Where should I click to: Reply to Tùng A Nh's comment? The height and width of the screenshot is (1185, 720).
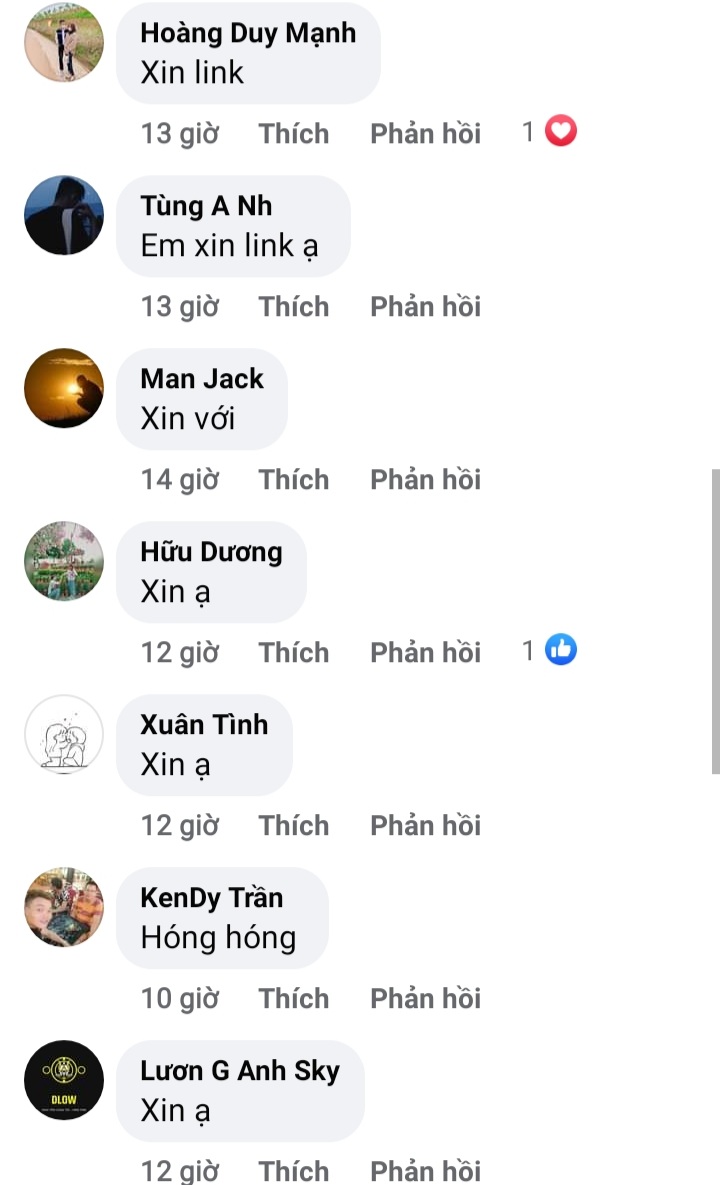click(425, 306)
